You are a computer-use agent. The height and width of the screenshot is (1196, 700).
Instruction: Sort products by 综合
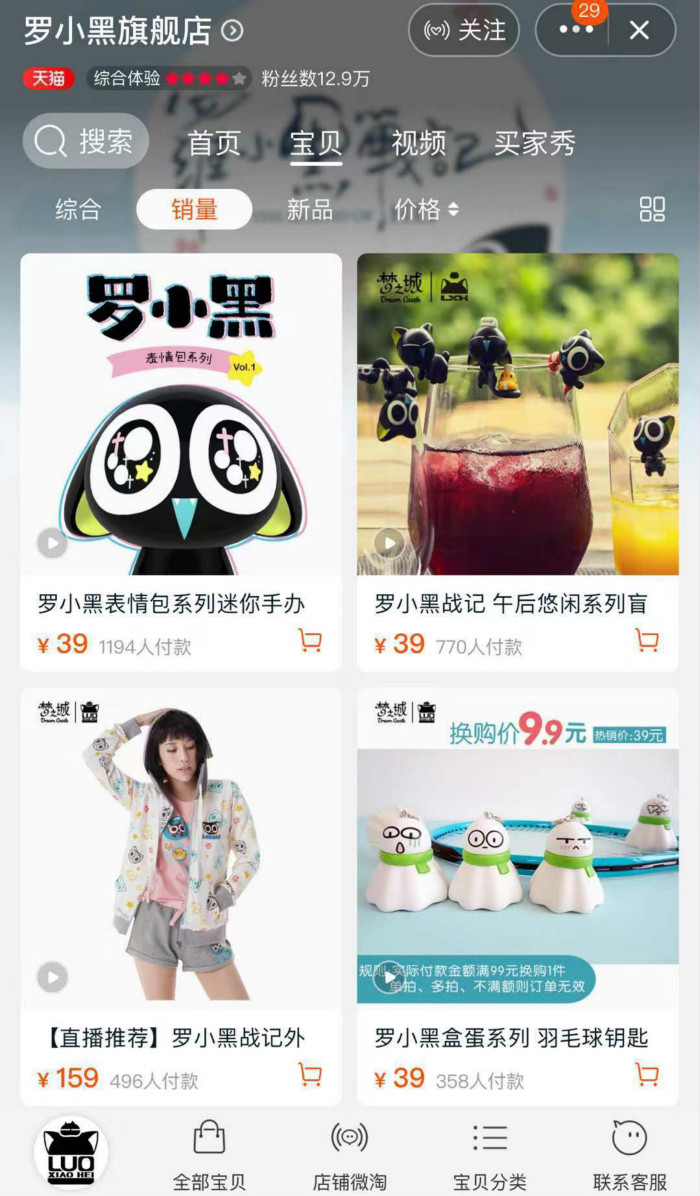78,209
